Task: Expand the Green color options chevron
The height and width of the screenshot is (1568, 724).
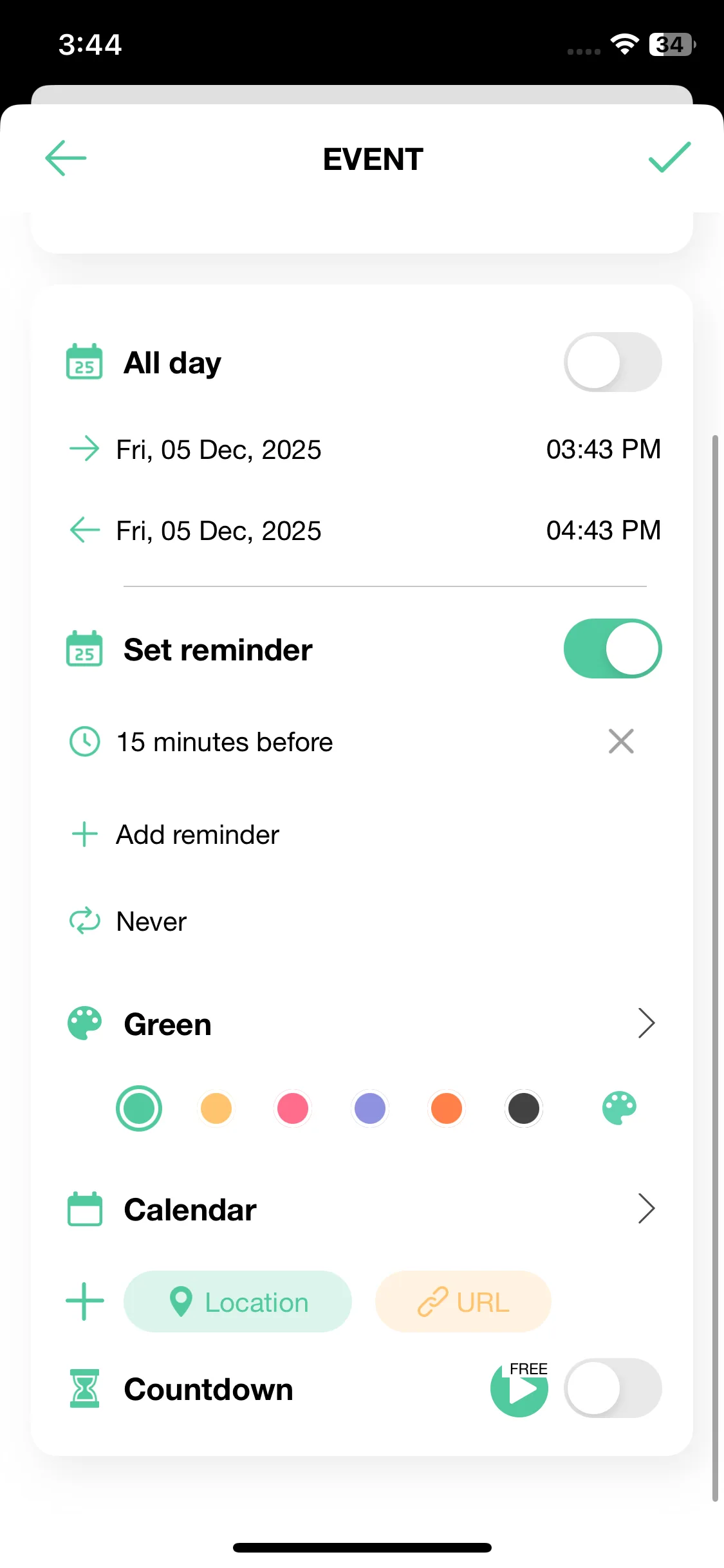Action: click(x=646, y=1023)
